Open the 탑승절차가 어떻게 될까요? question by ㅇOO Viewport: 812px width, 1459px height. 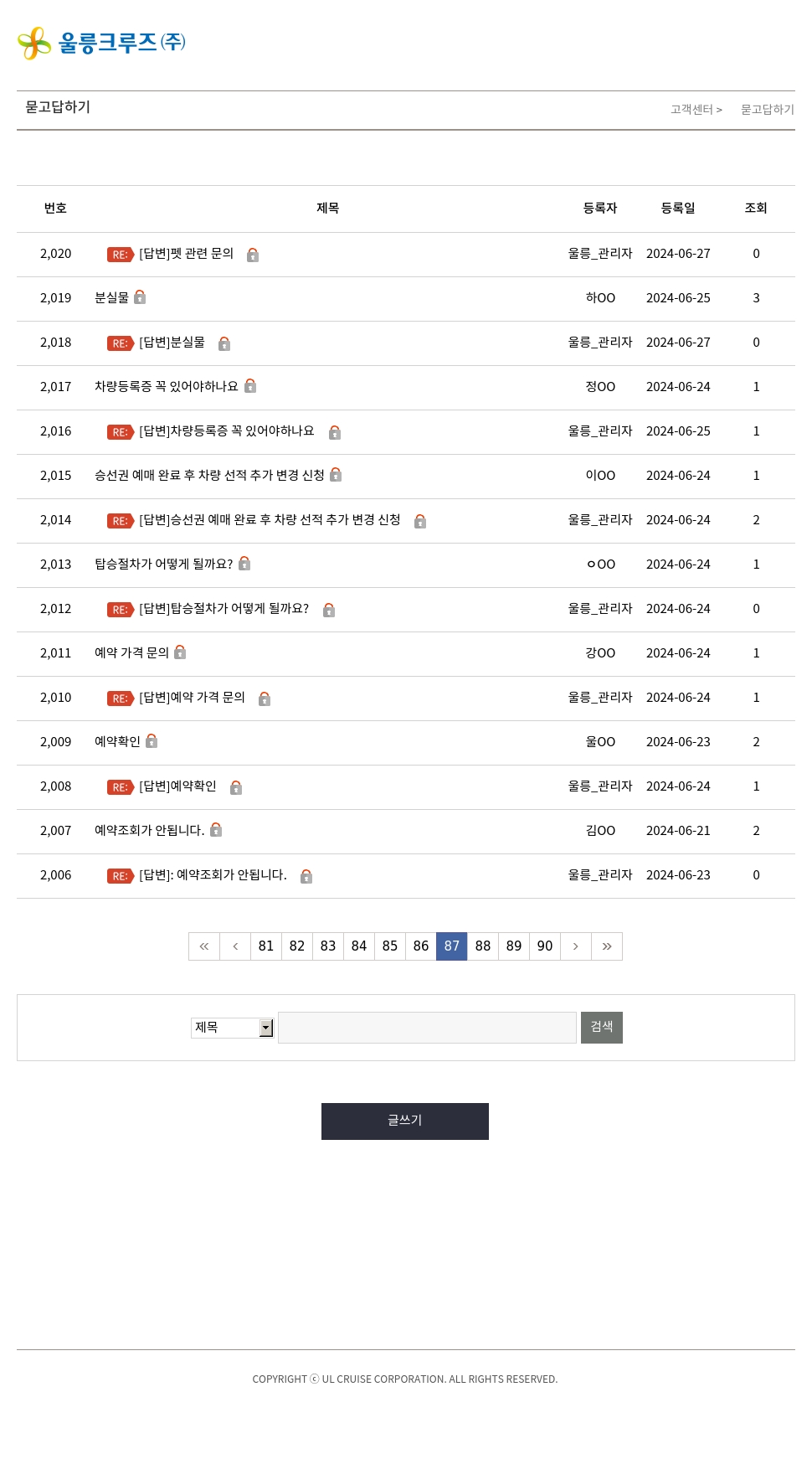coord(163,565)
